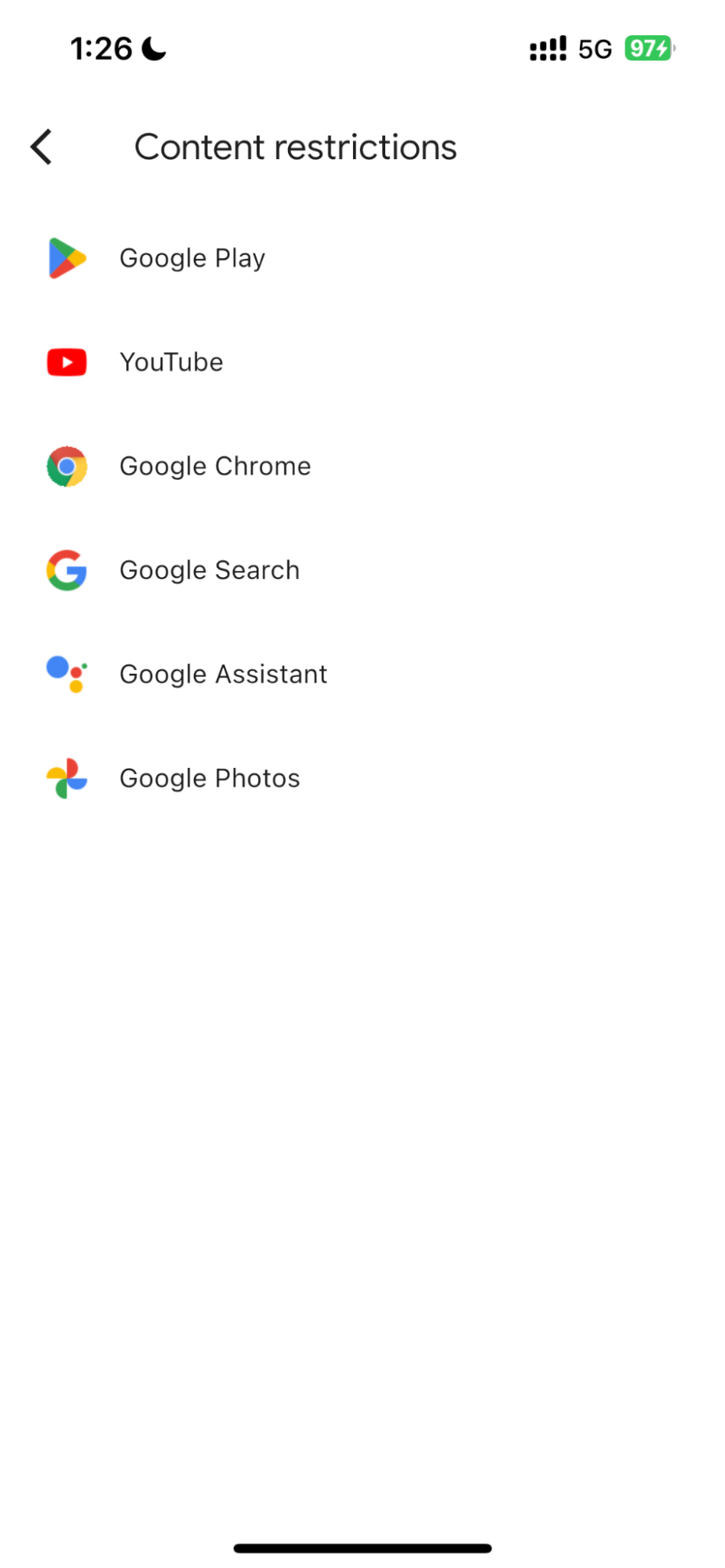Tap the charging battery indicator
Screen dimensions: 725x1568
(x=649, y=49)
